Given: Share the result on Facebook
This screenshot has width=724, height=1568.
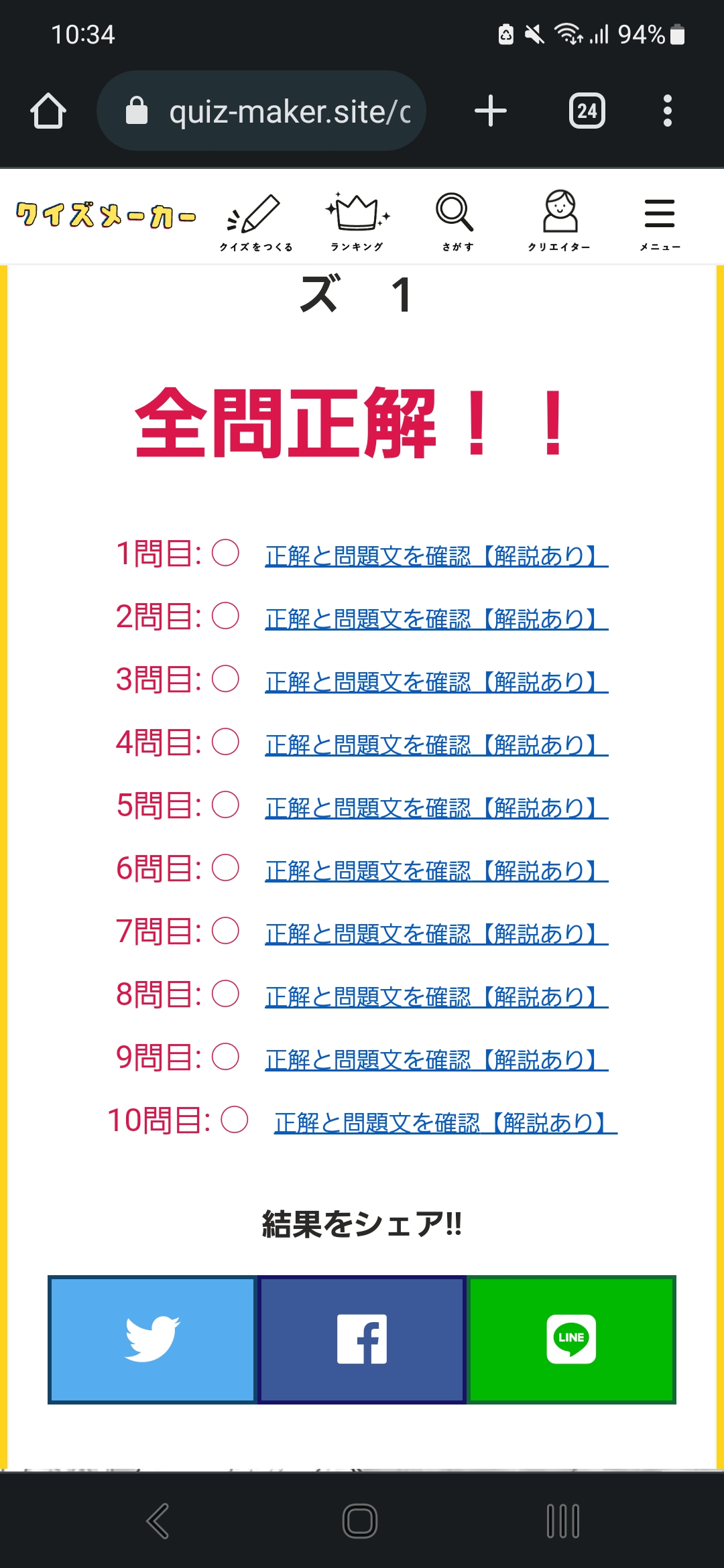Looking at the screenshot, I should [x=362, y=1340].
